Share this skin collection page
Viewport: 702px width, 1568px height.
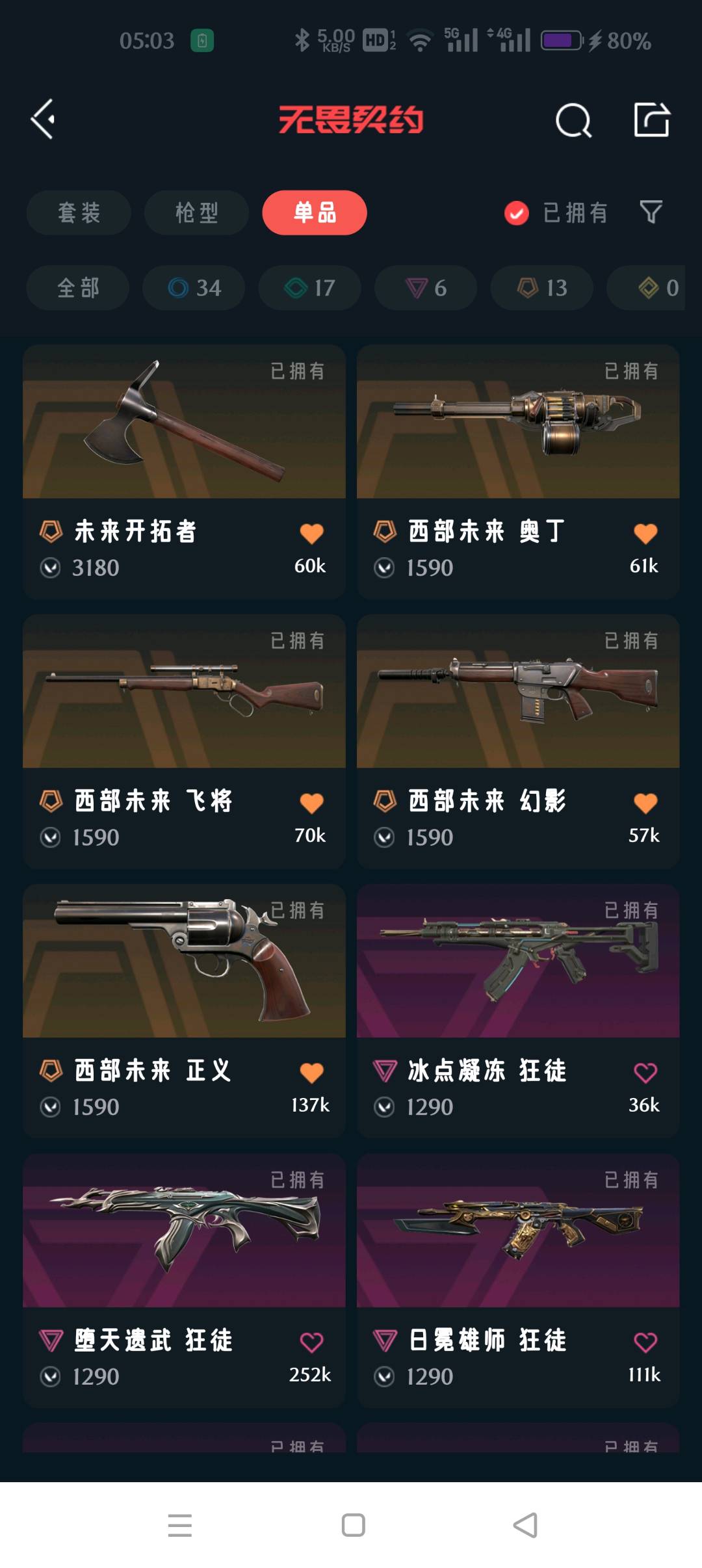(651, 120)
